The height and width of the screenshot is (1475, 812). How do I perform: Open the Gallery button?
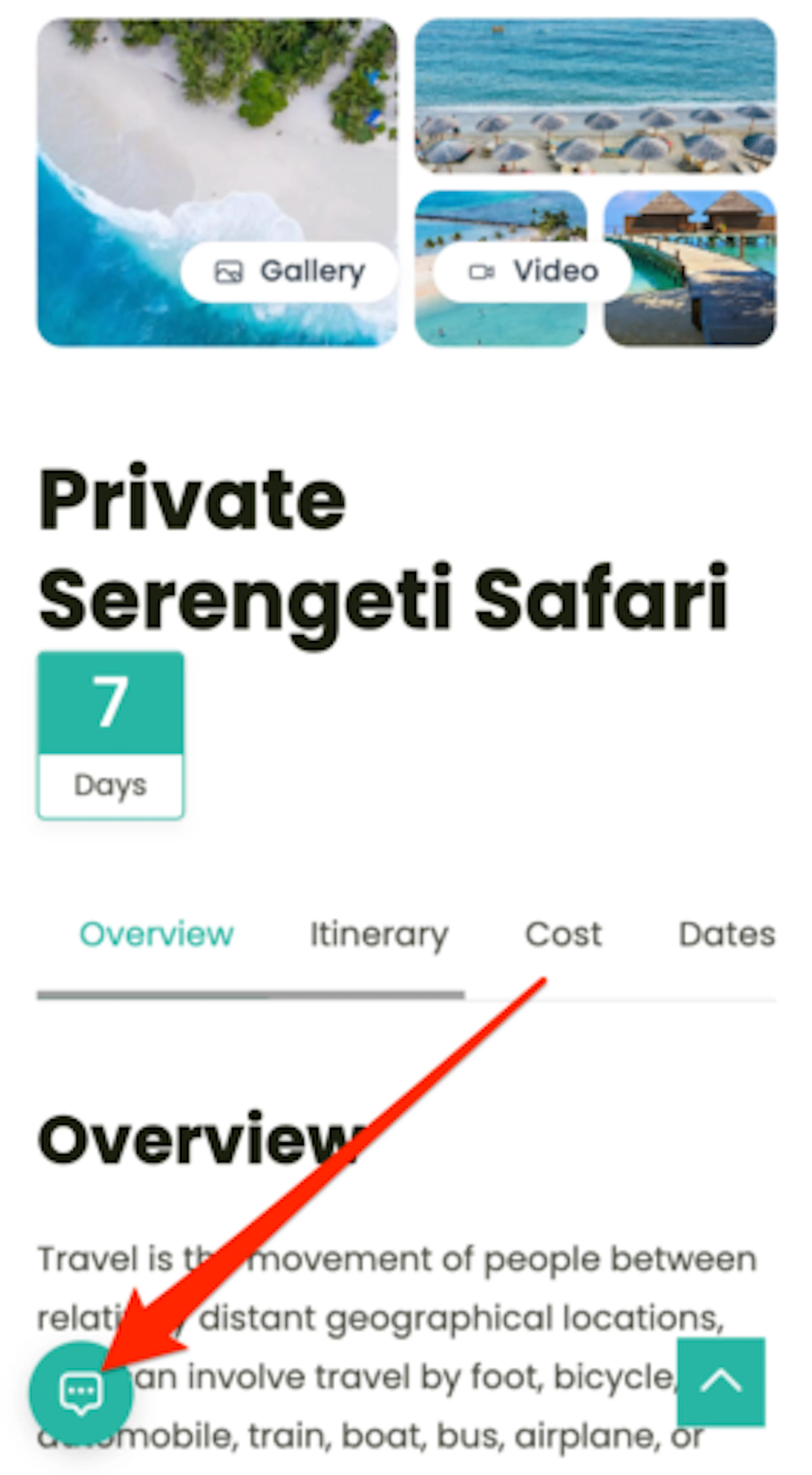[289, 271]
